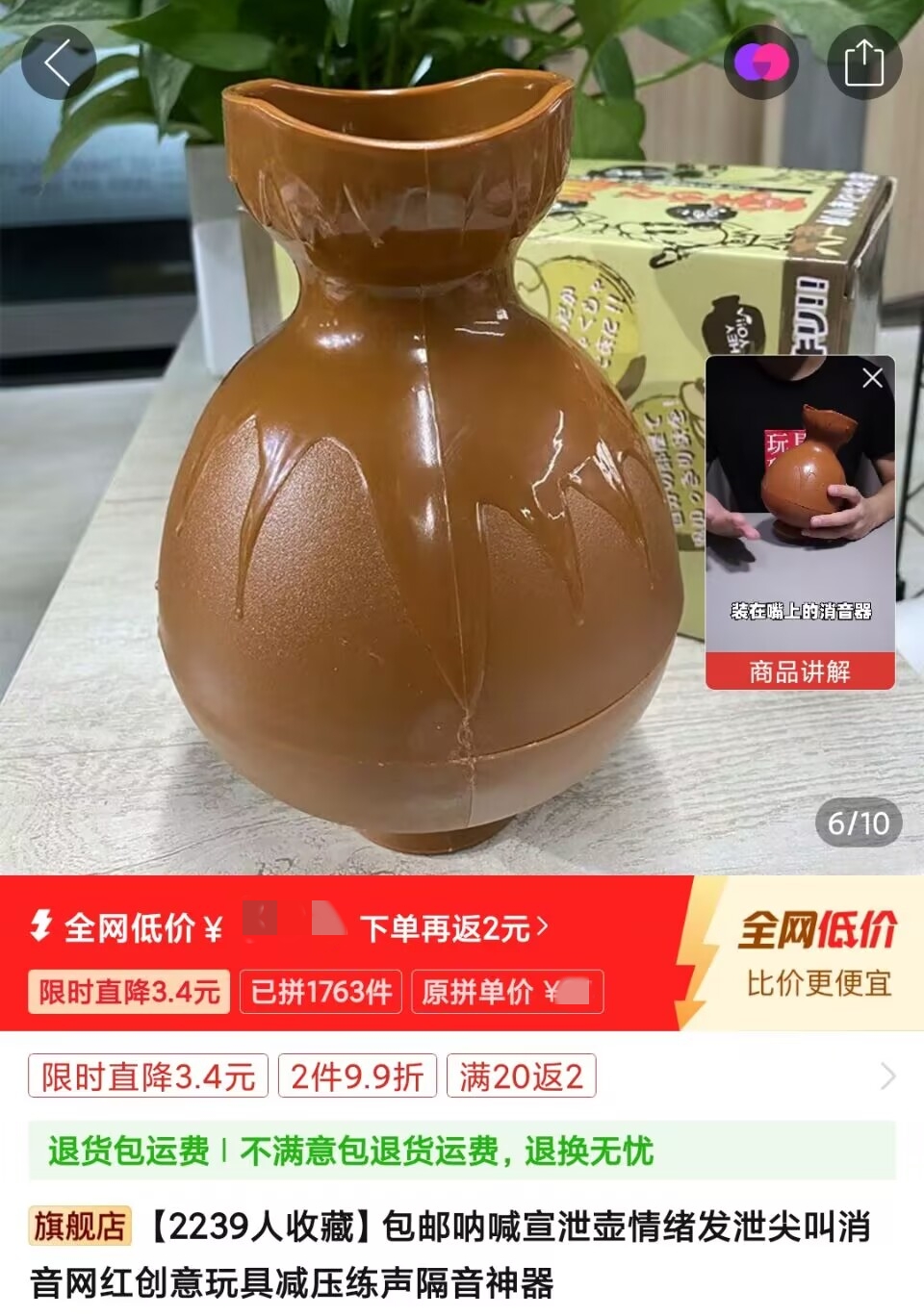
Task: Expand the promotions row with 满20返2
Action: point(886,1076)
